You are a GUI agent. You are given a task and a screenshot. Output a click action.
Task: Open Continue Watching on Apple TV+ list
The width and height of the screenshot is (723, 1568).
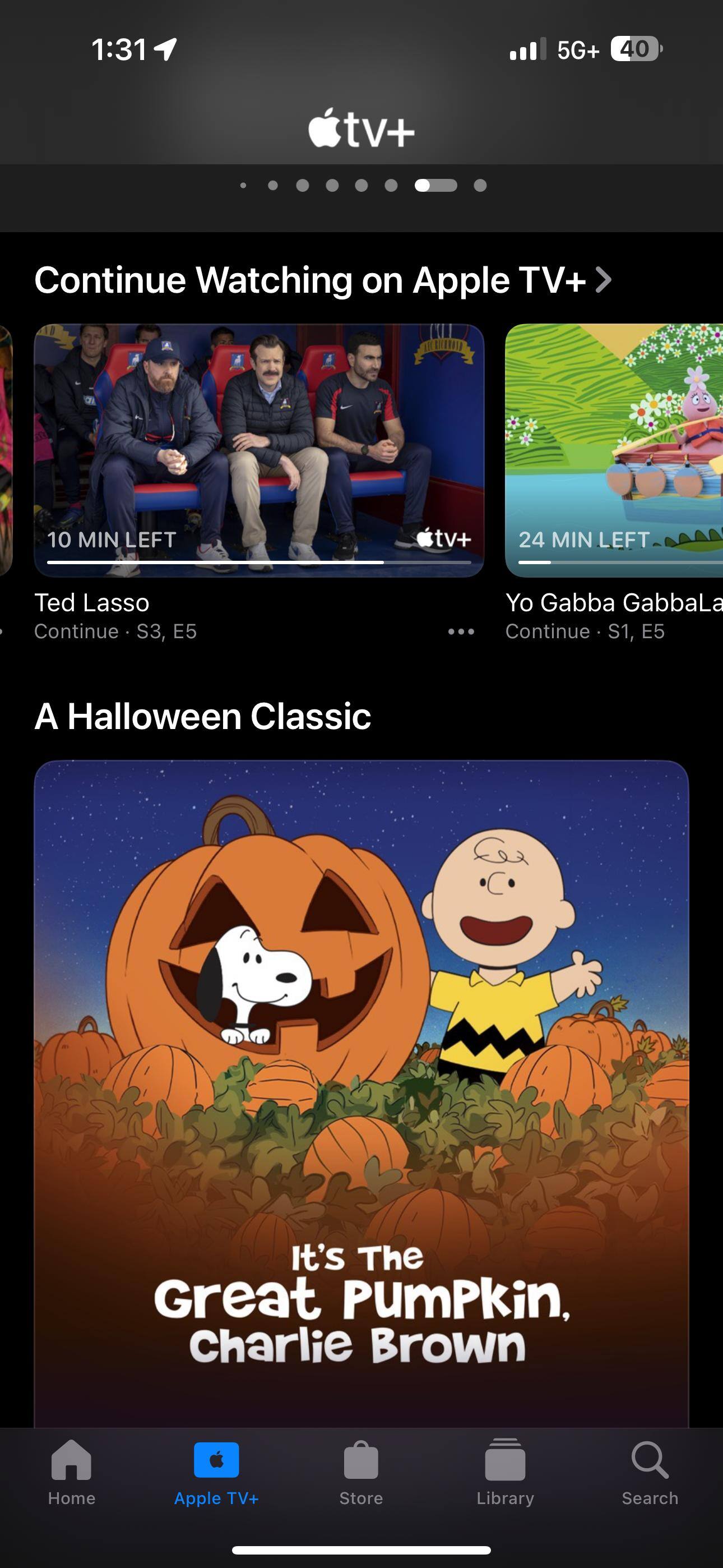pos(323,280)
